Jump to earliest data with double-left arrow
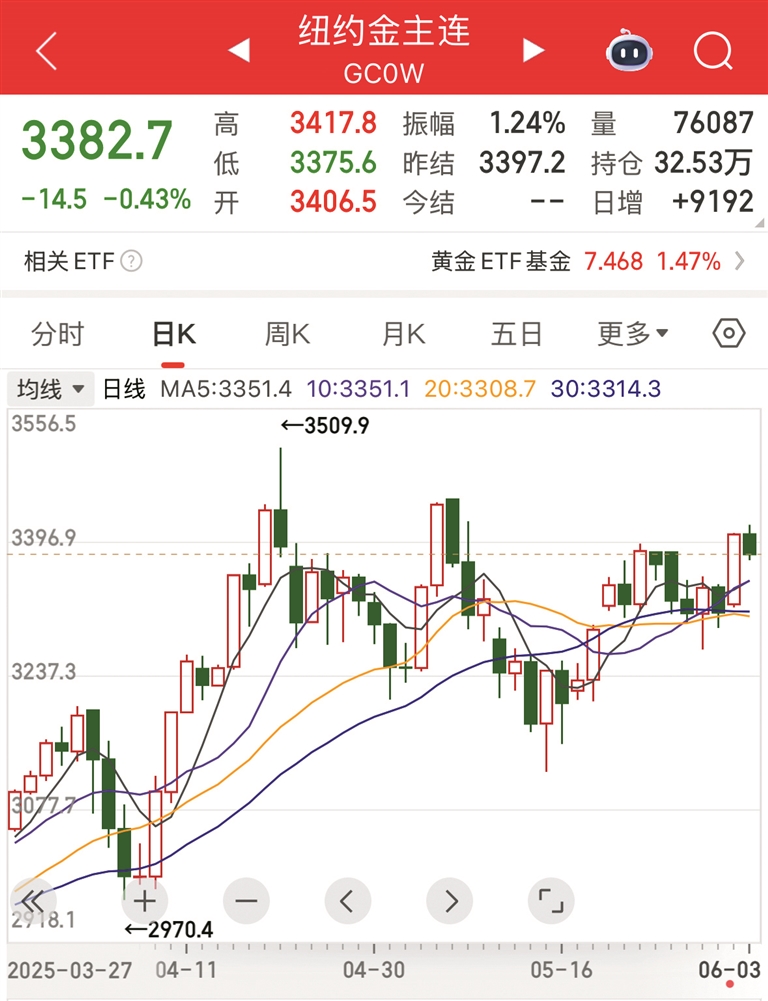The height and width of the screenshot is (1001, 768). (32, 899)
